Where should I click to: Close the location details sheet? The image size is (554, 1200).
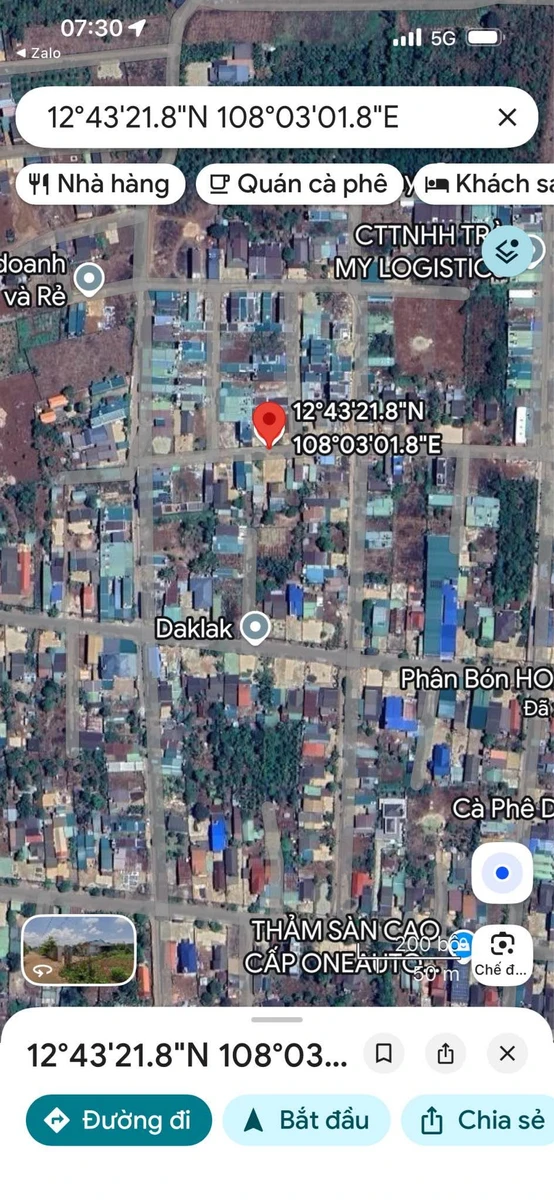tap(507, 1053)
